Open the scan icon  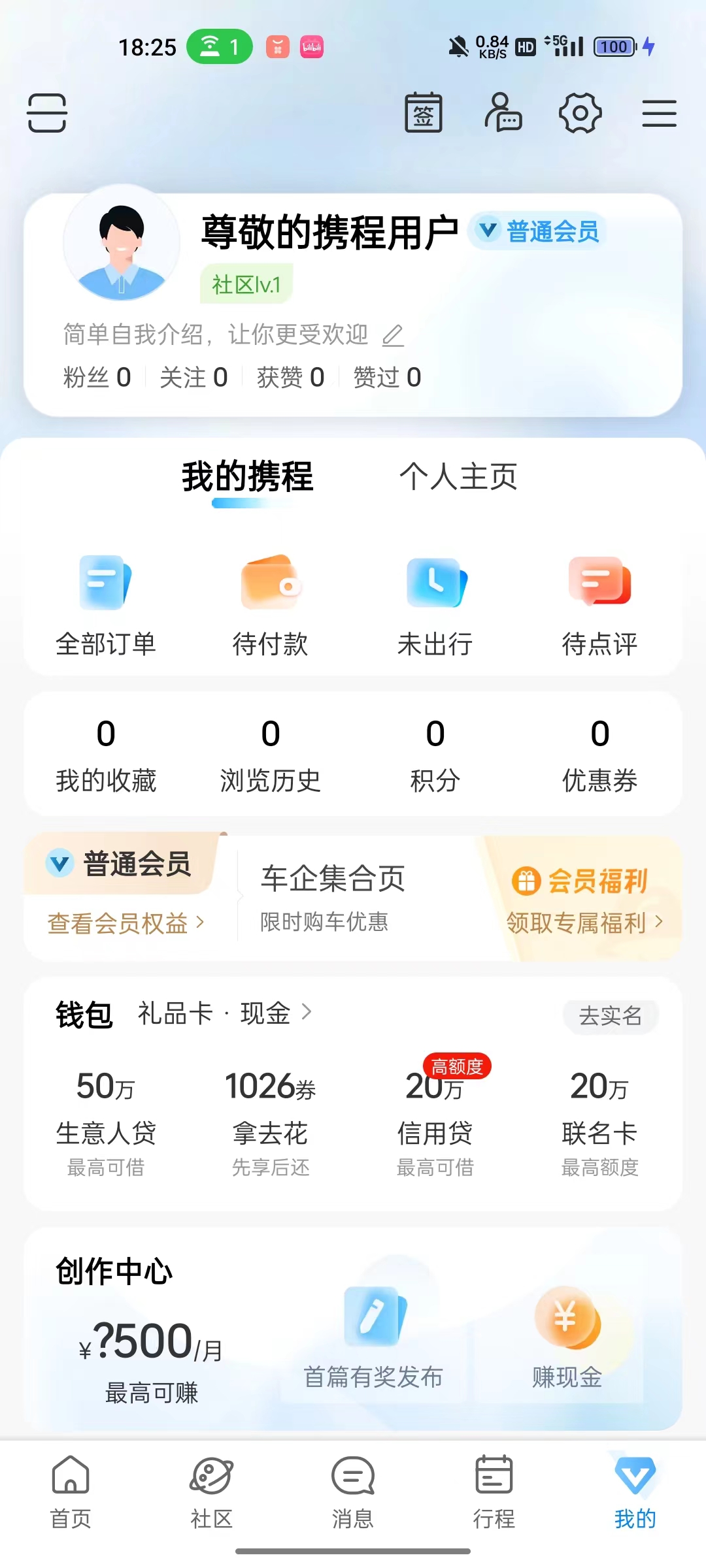click(x=47, y=113)
